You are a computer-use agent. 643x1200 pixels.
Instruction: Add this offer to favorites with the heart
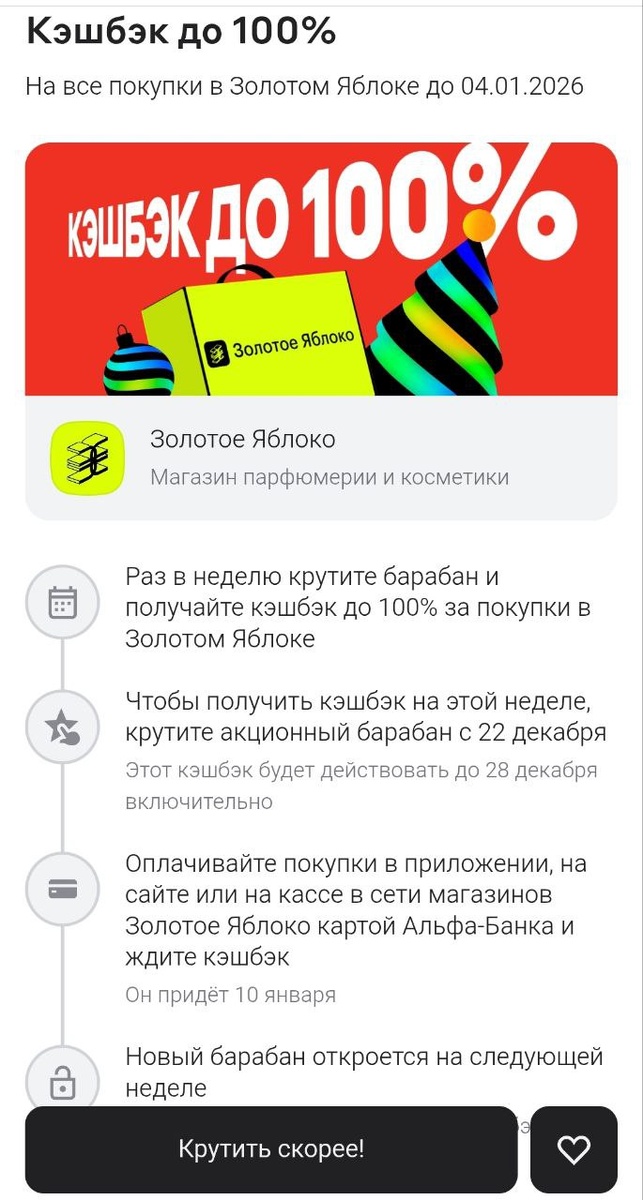click(x=574, y=1149)
